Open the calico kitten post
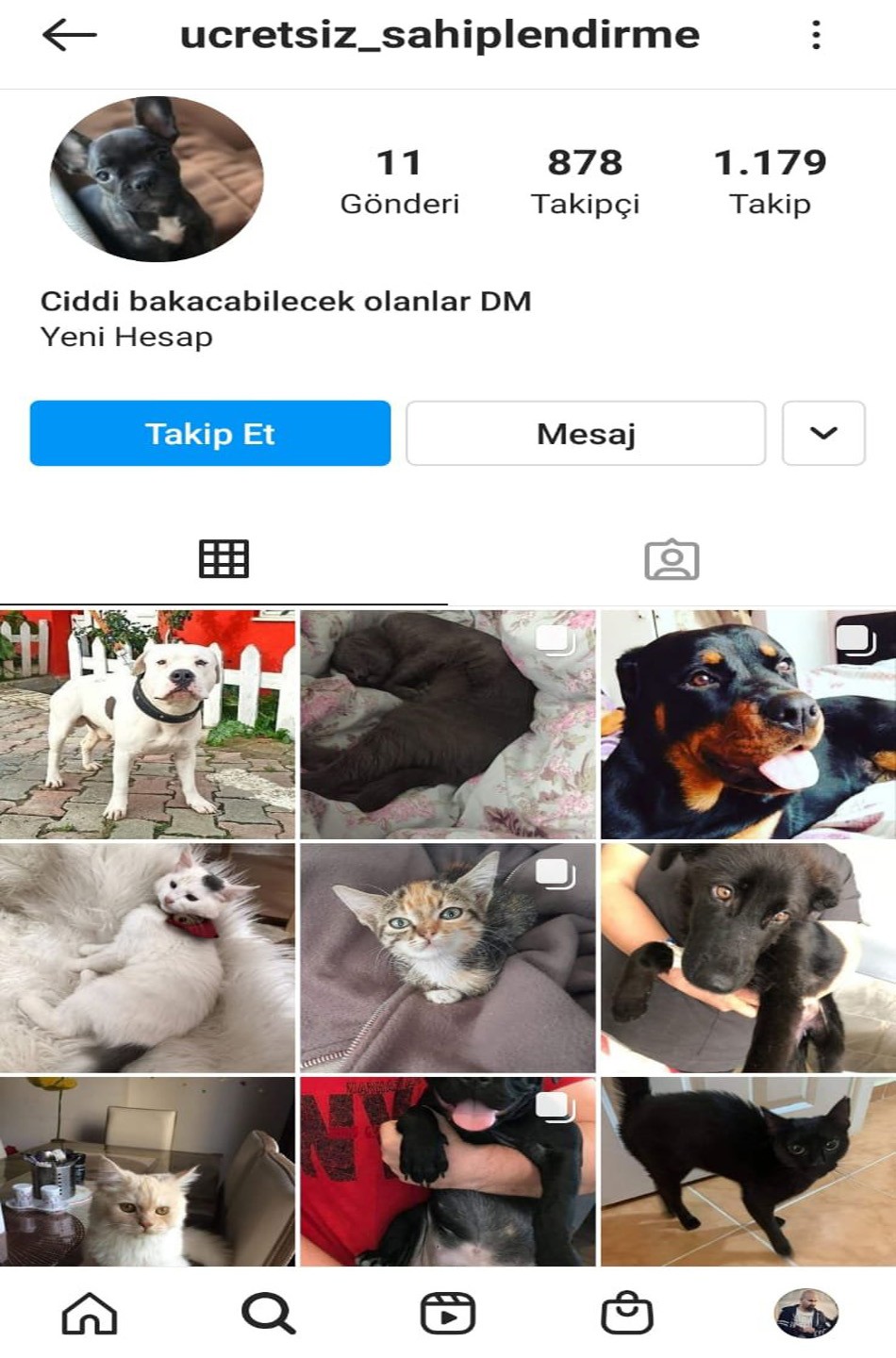This screenshot has height=1358, width=896. click(447, 957)
